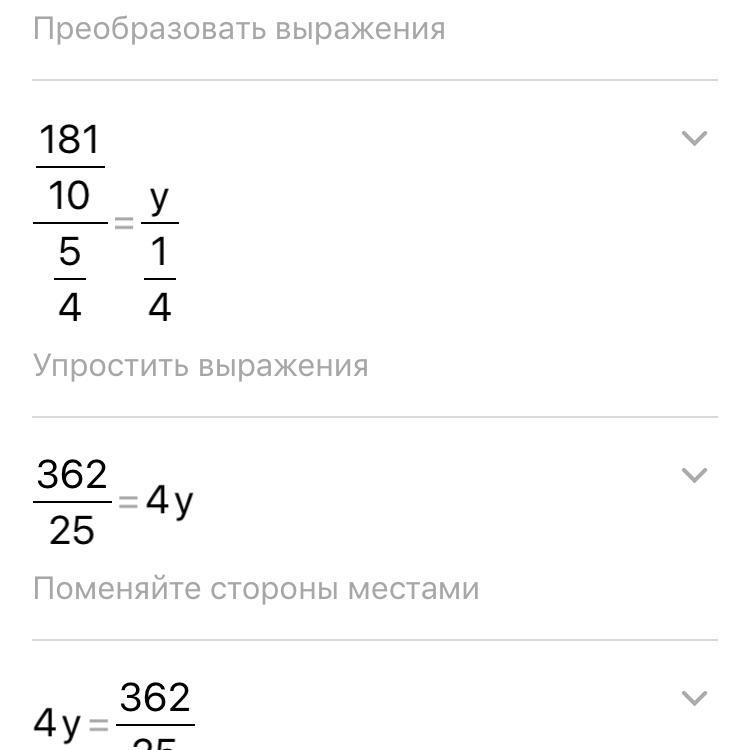Screen dimensions: 750x750
Task: Expand the 4y = 362/25 step
Action: click(694, 698)
